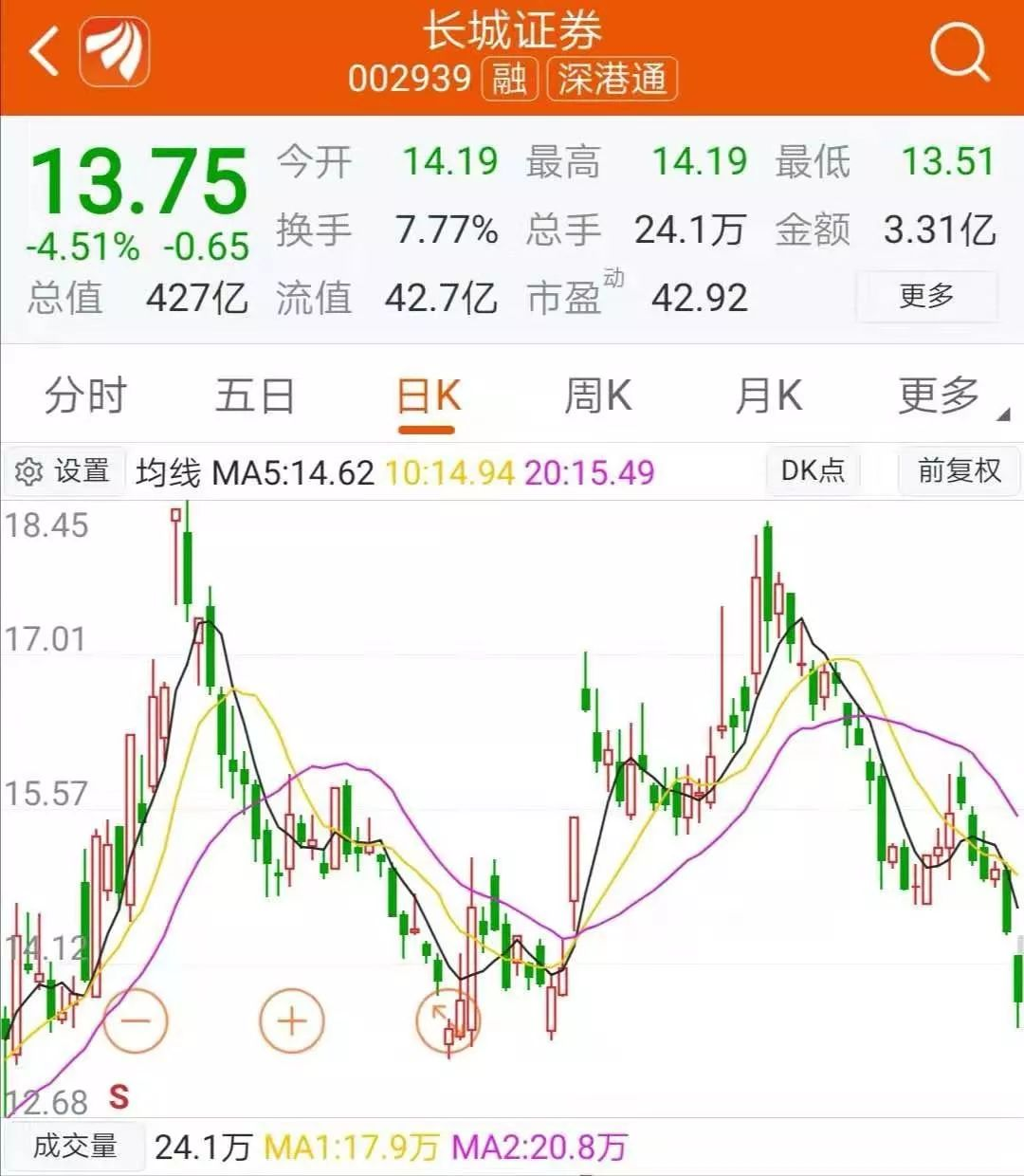The height and width of the screenshot is (1176, 1024).
Task: Select the 日K chart tab
Action: (x=428, y=396)
